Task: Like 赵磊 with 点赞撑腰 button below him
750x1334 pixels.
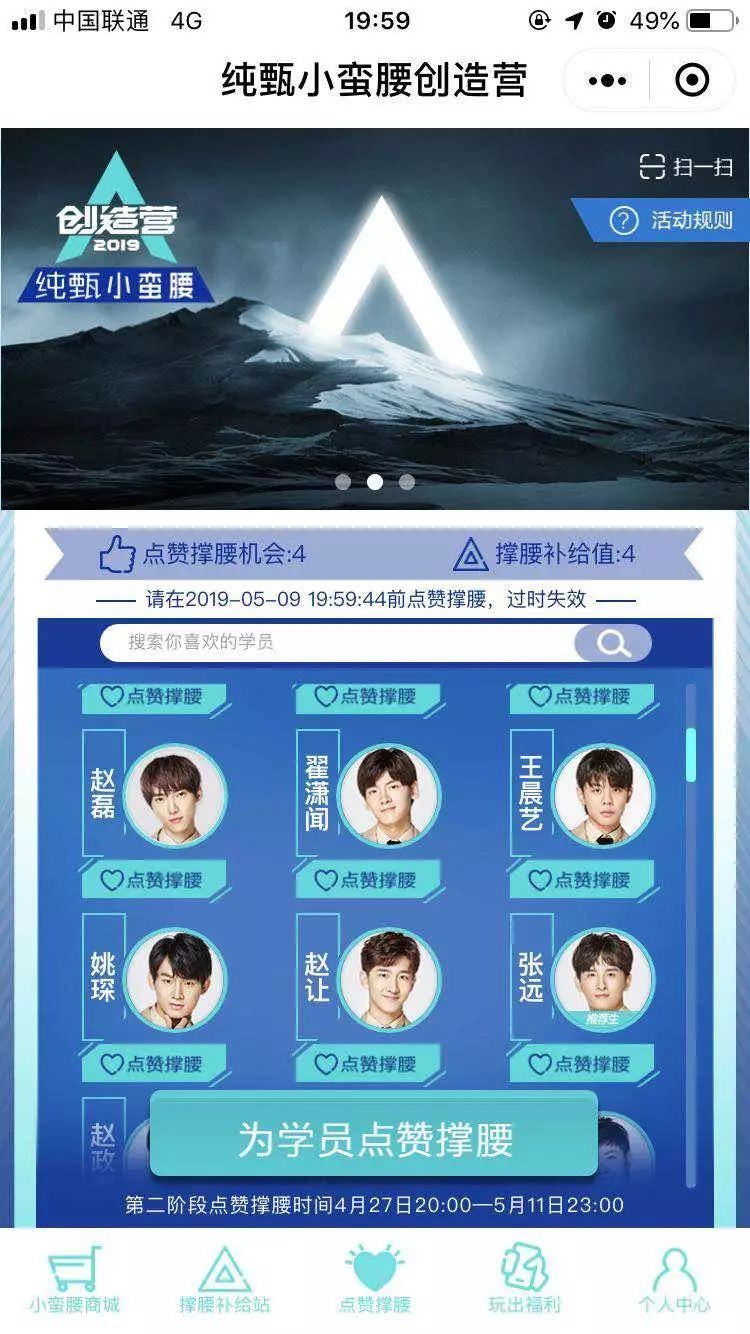Action: (153, 880)
